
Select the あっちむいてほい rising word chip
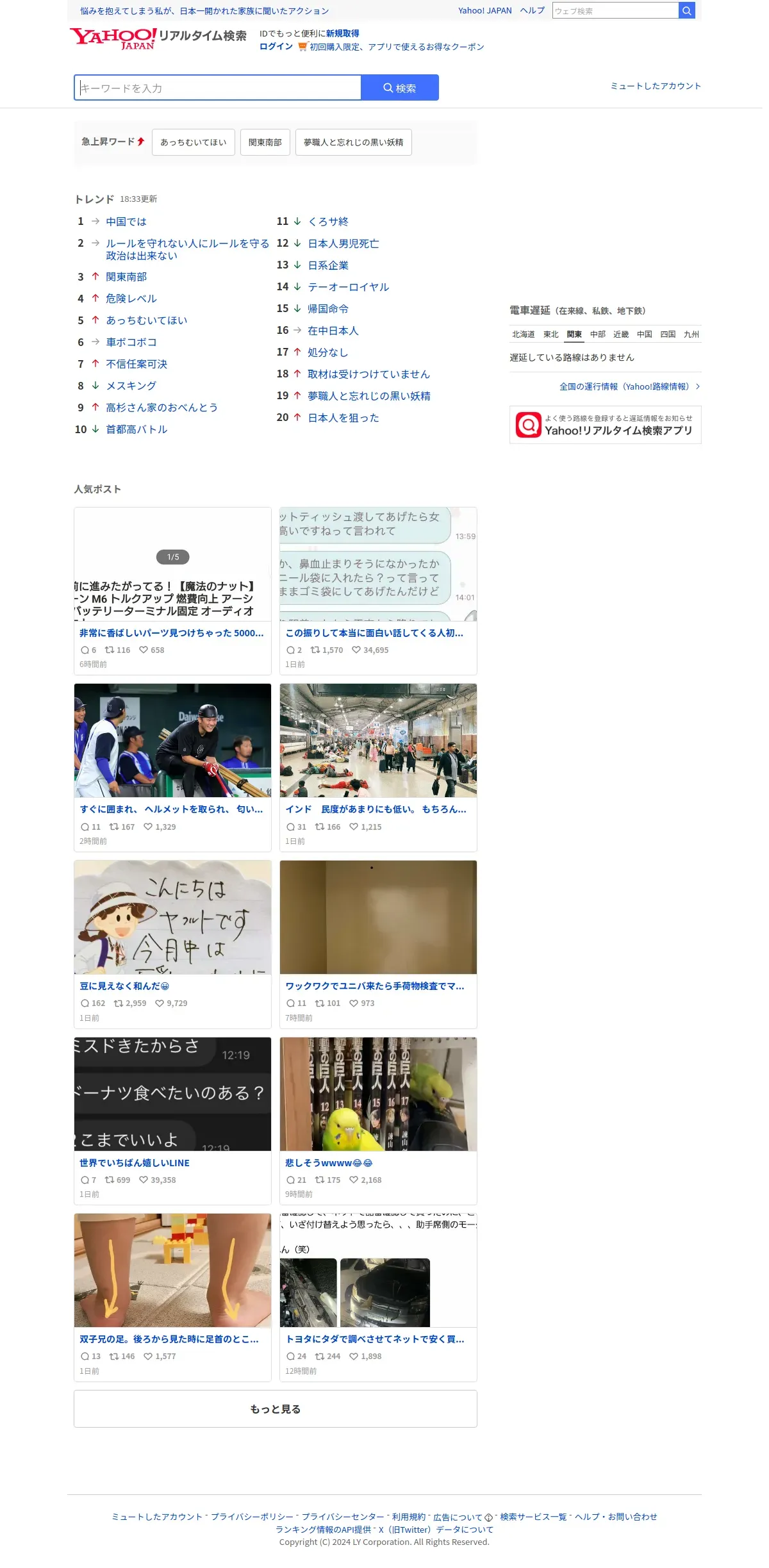click(194, 142)
